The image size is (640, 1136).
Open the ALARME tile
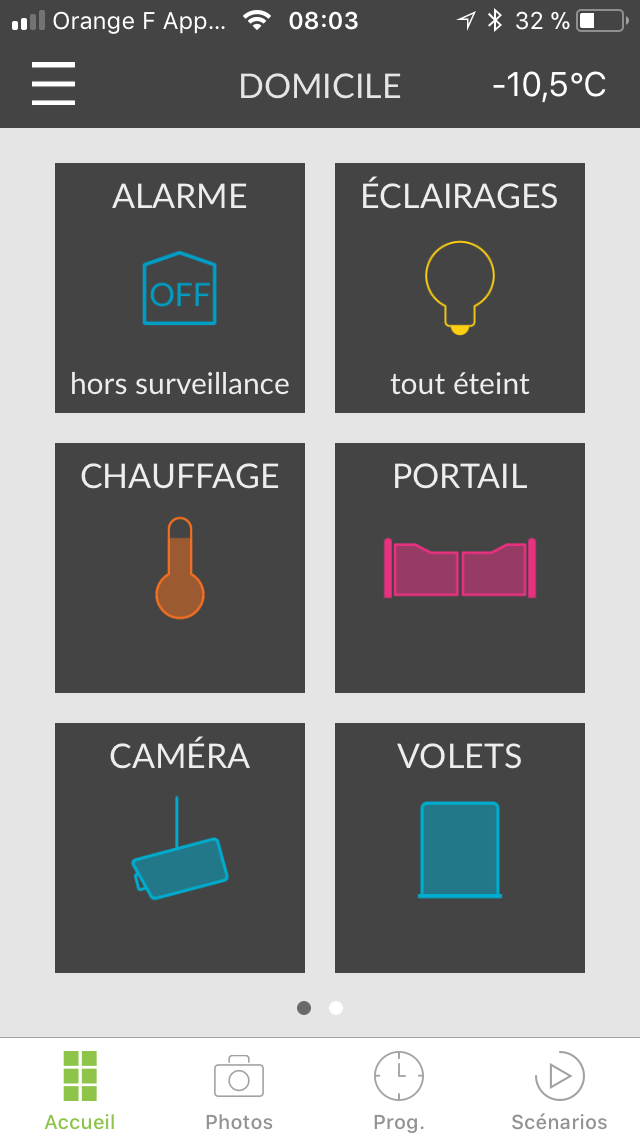180,288
